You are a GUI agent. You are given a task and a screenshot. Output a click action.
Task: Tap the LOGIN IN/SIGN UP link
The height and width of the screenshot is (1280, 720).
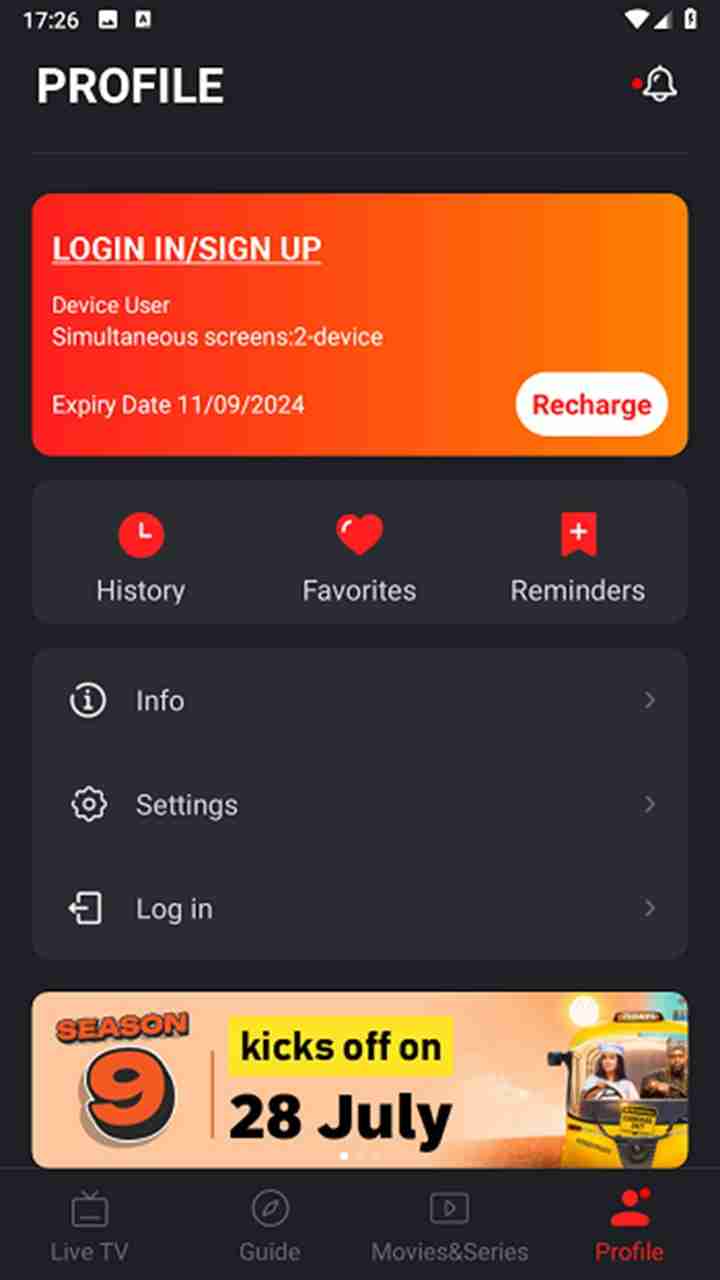(187, 249)
